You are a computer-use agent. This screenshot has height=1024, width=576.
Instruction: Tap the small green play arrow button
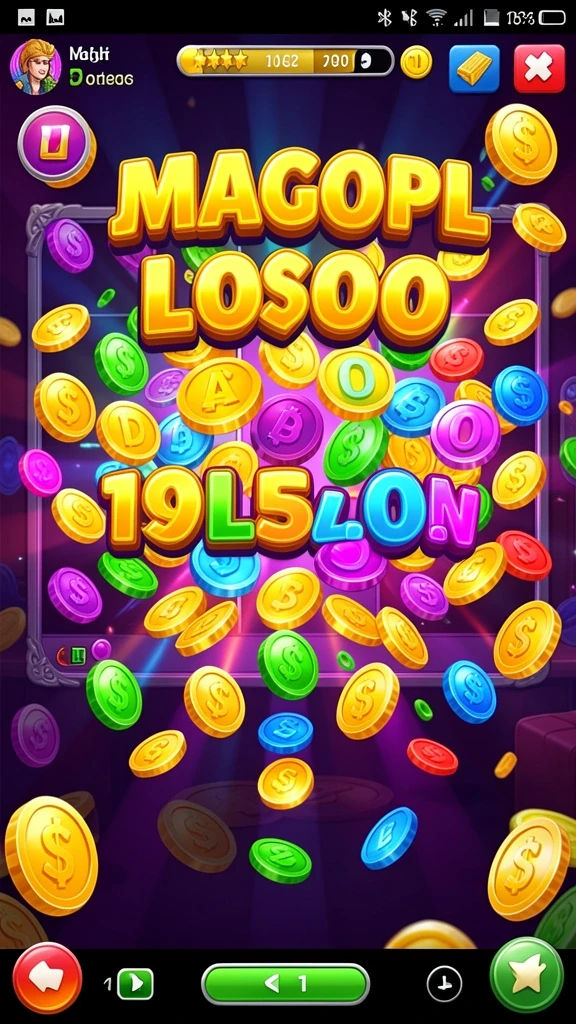coord(135,984)
